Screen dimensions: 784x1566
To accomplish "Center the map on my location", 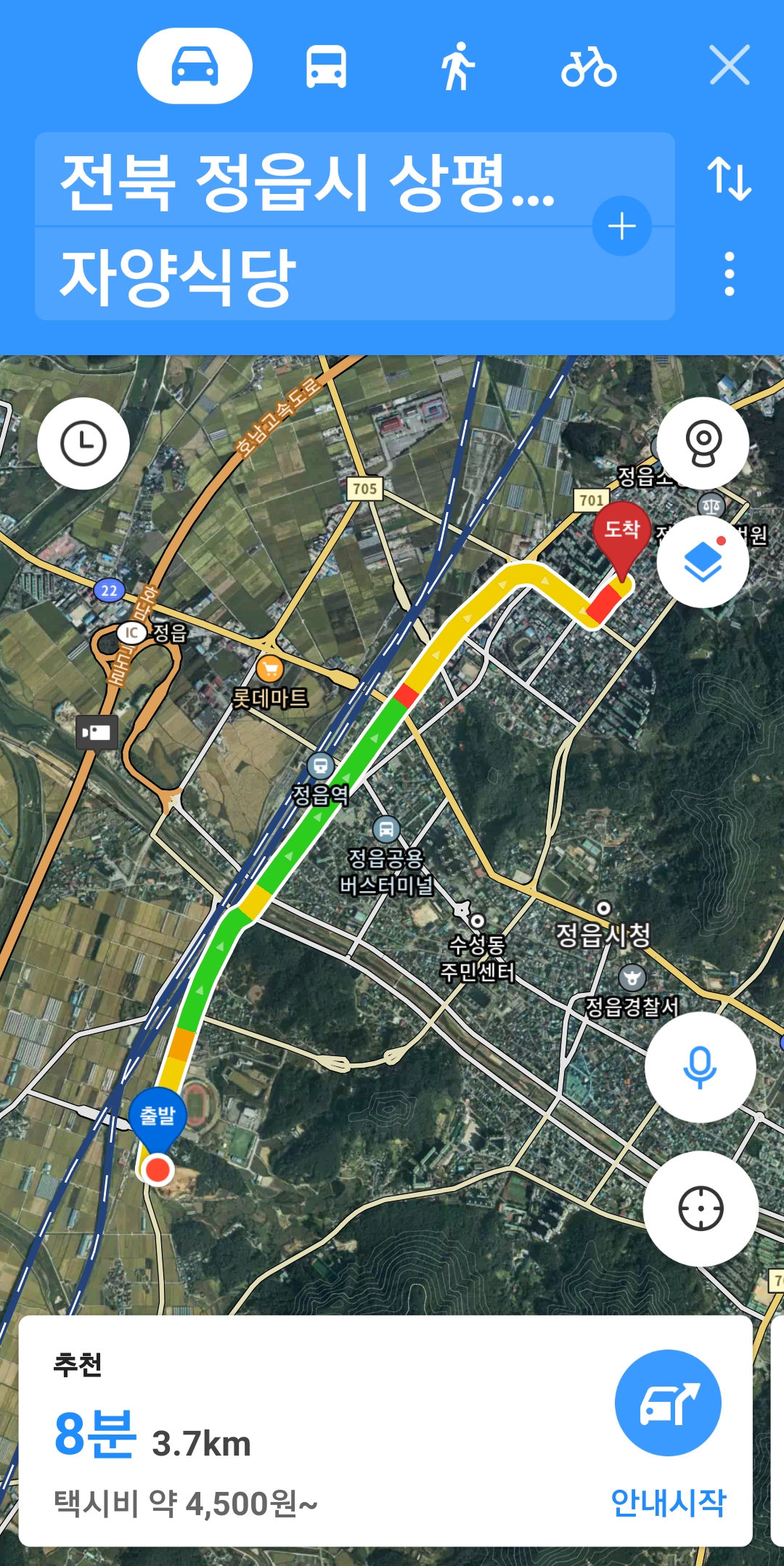I will pyautogui.click(x=701, y=1209).
